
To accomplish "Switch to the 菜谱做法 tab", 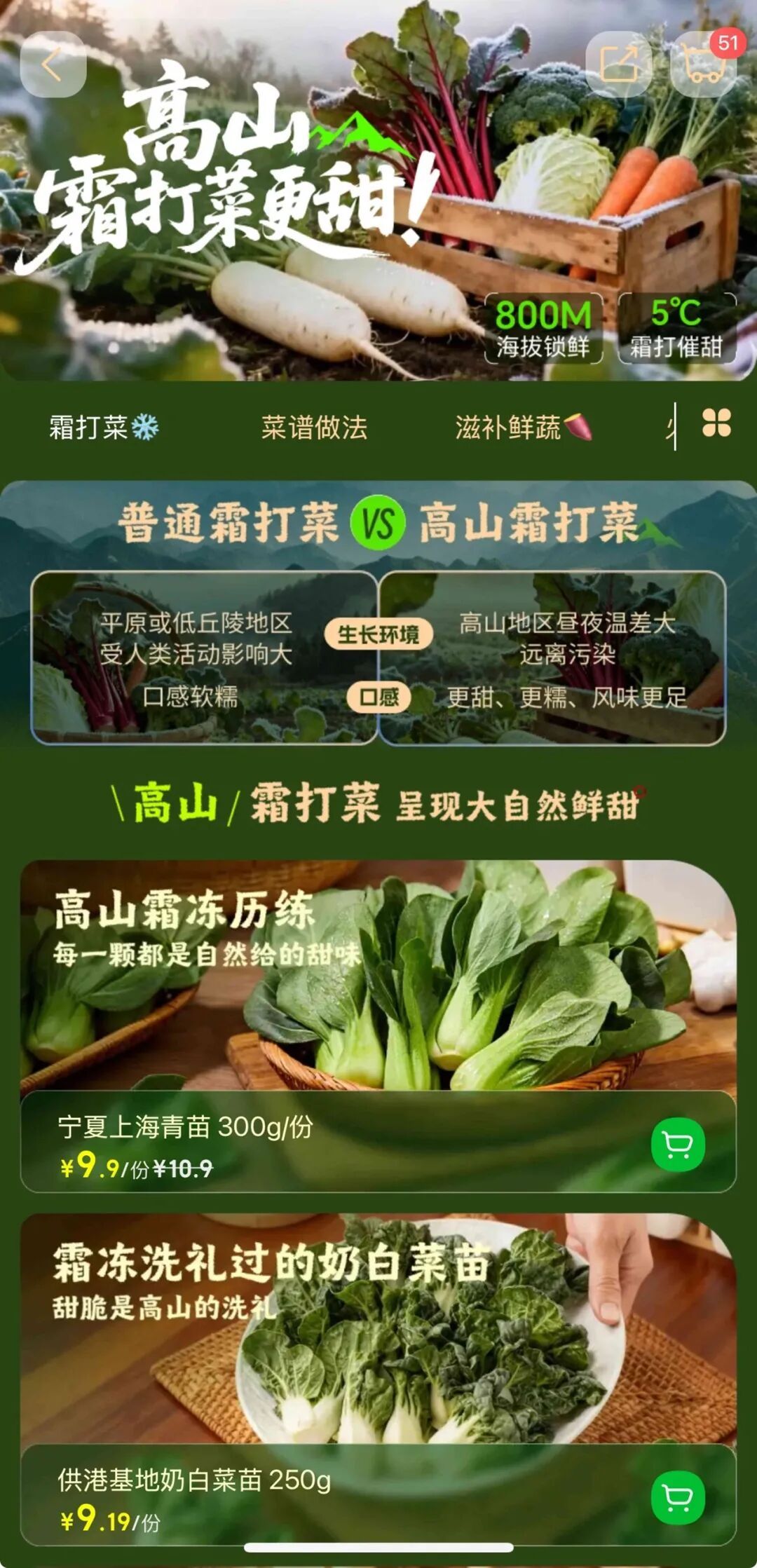I will coord(314,427).
